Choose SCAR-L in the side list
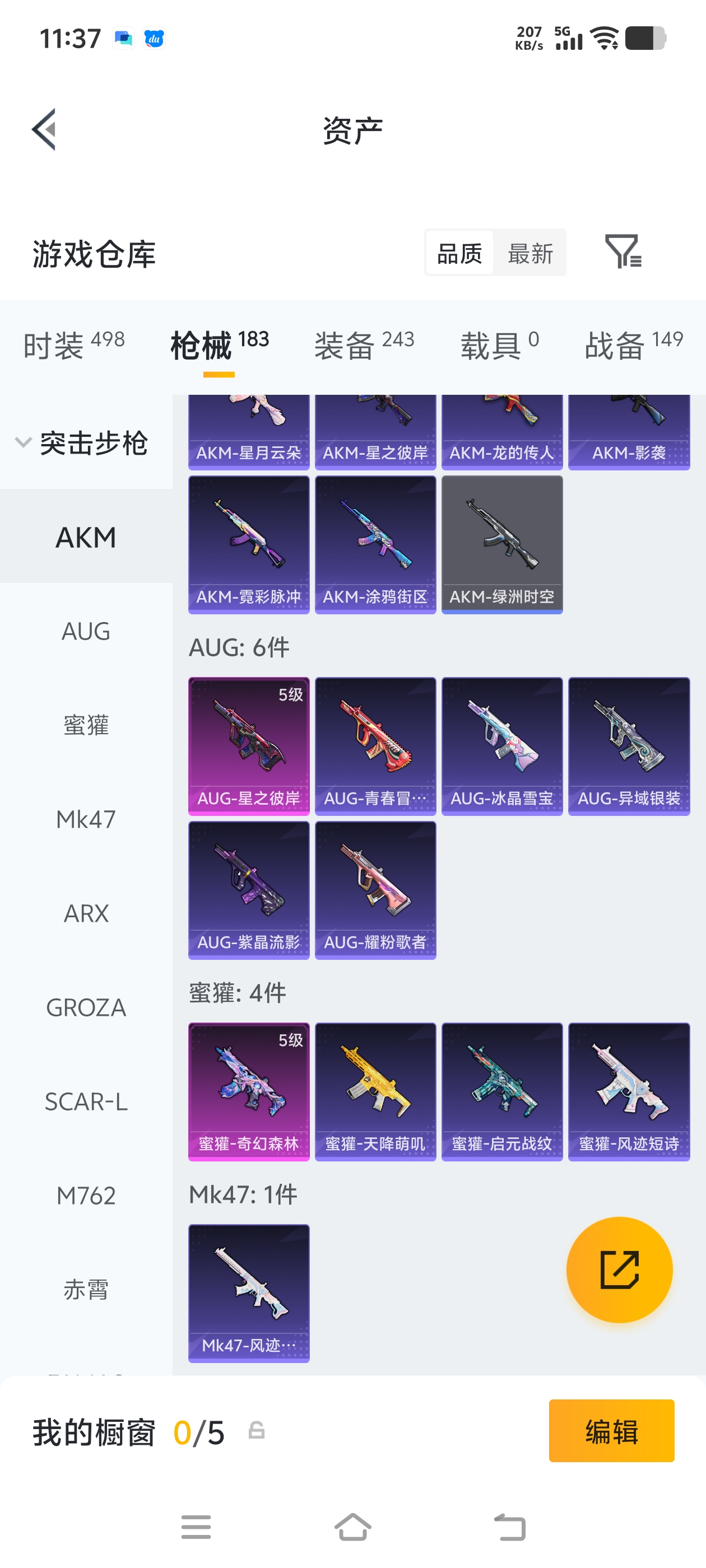Viewport: 706px width, 1568px height. click(x=86, y=1102)
